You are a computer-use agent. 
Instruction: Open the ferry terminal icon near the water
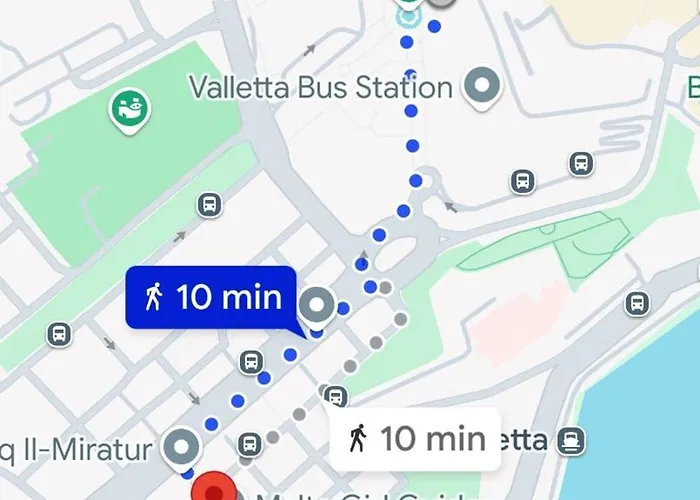pyautogui.click(x=571, y=438)
